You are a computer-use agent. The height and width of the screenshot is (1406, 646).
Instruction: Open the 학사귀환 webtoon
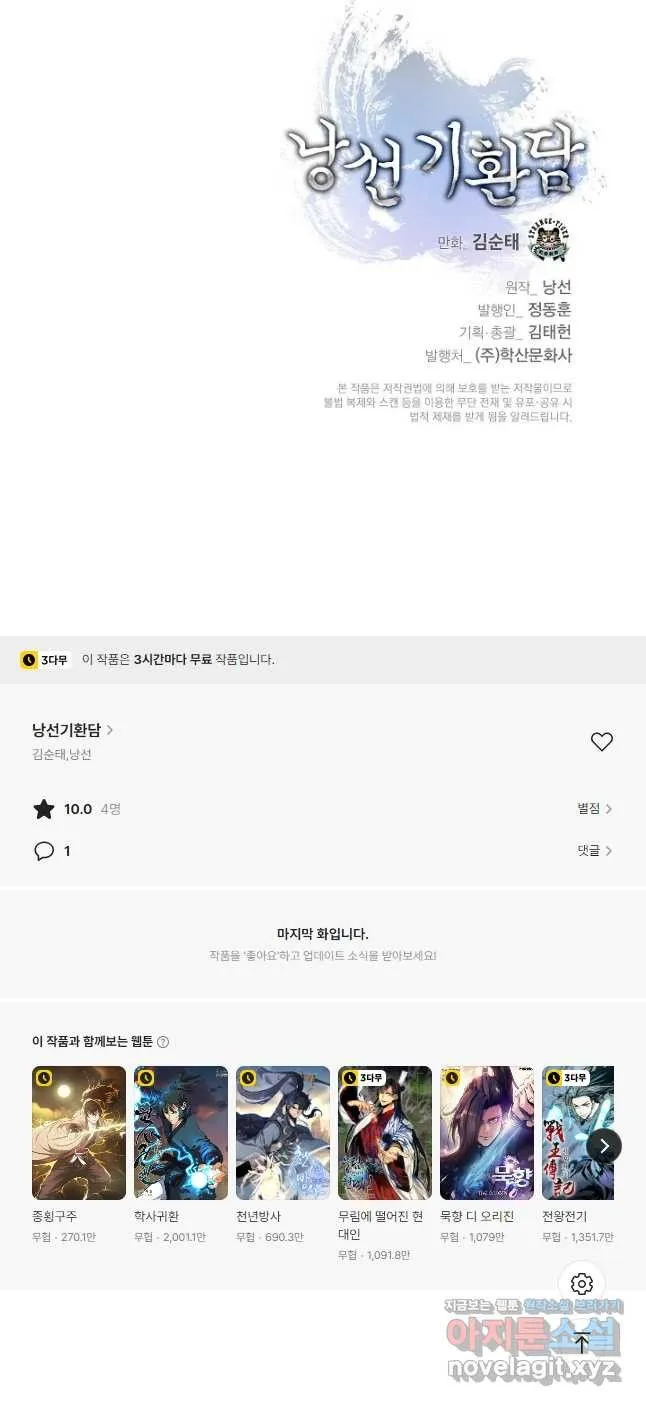pyautogui.click(x=181, y=1133)
